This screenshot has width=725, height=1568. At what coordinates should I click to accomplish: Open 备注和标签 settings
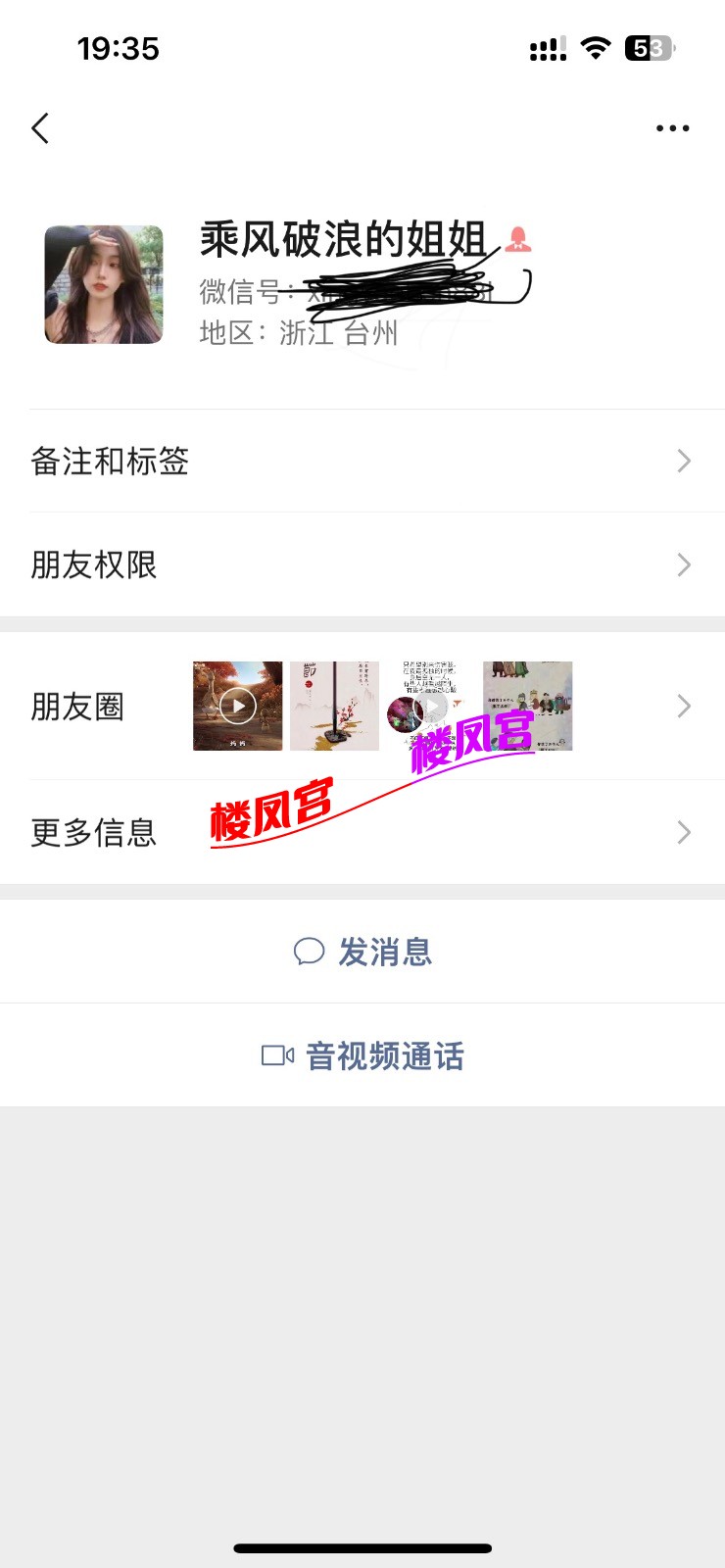[362, 461]
